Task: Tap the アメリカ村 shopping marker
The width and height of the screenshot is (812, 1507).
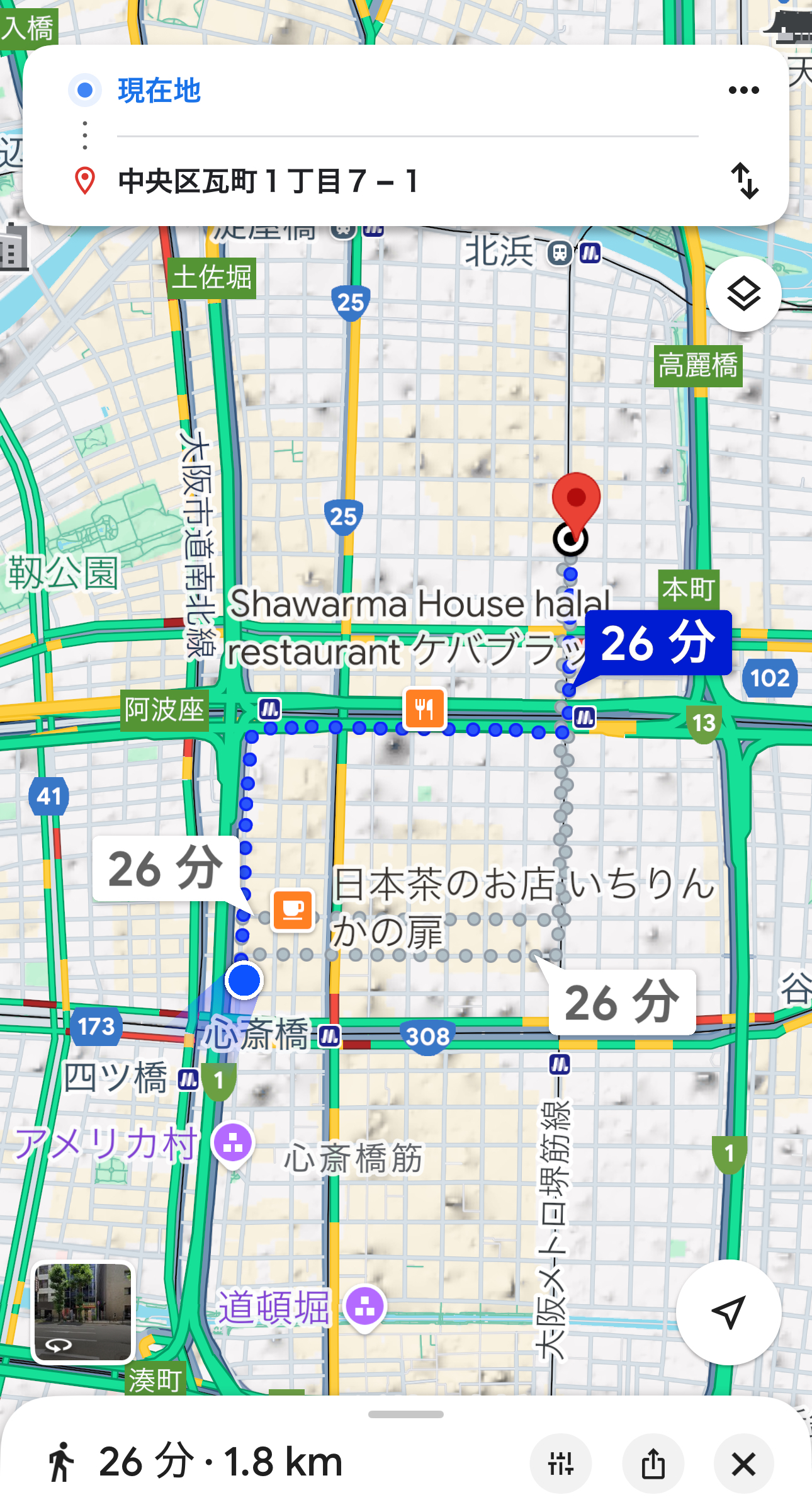Action: [233, 1142]
